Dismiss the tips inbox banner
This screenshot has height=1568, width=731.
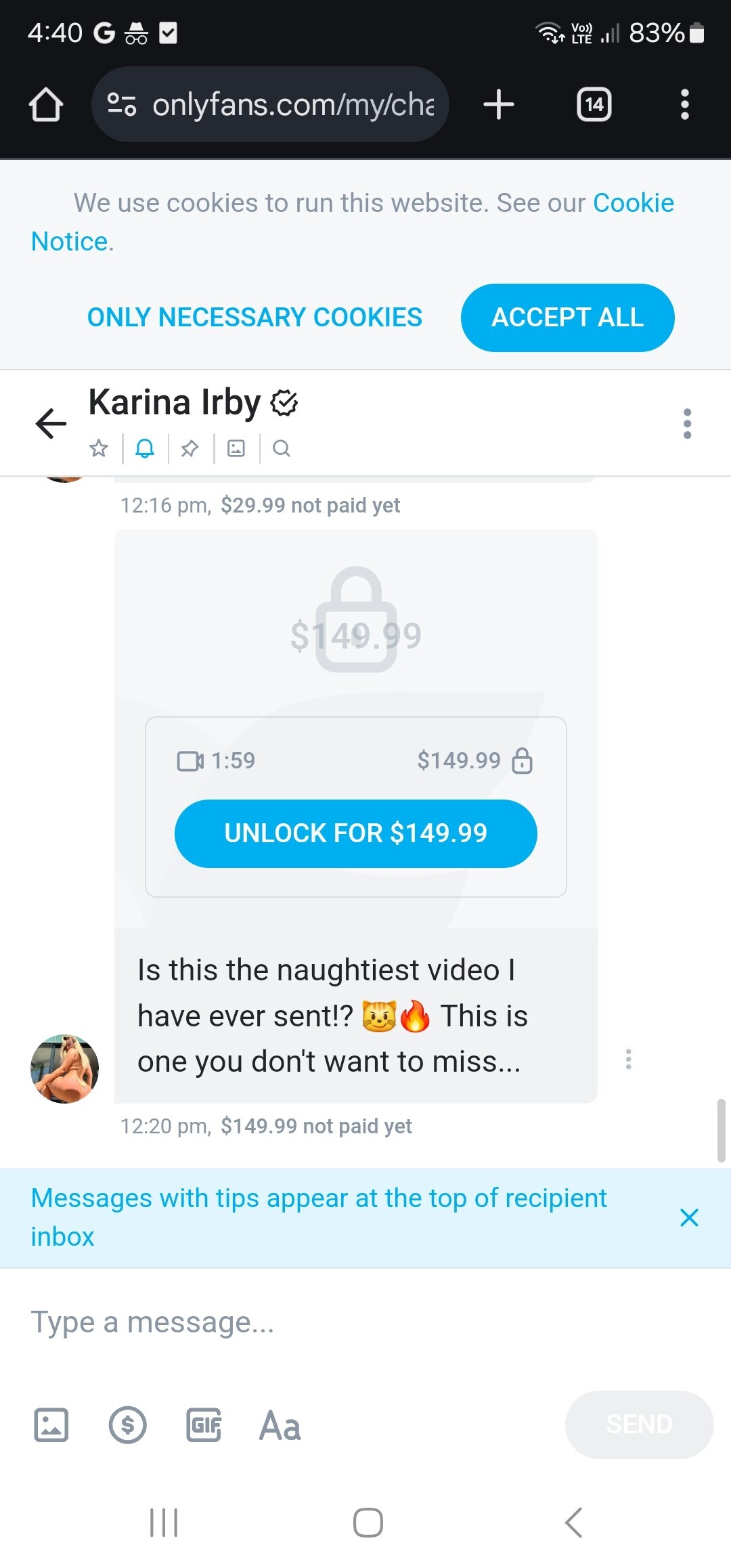[689, 1217]
